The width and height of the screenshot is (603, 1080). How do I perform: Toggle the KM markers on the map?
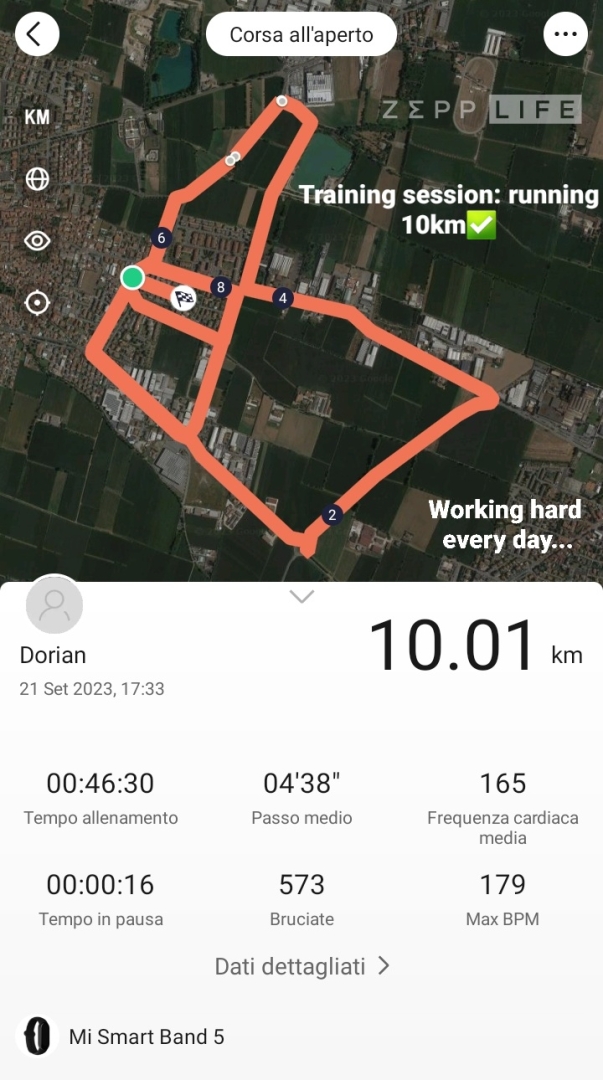coord(37,117)
